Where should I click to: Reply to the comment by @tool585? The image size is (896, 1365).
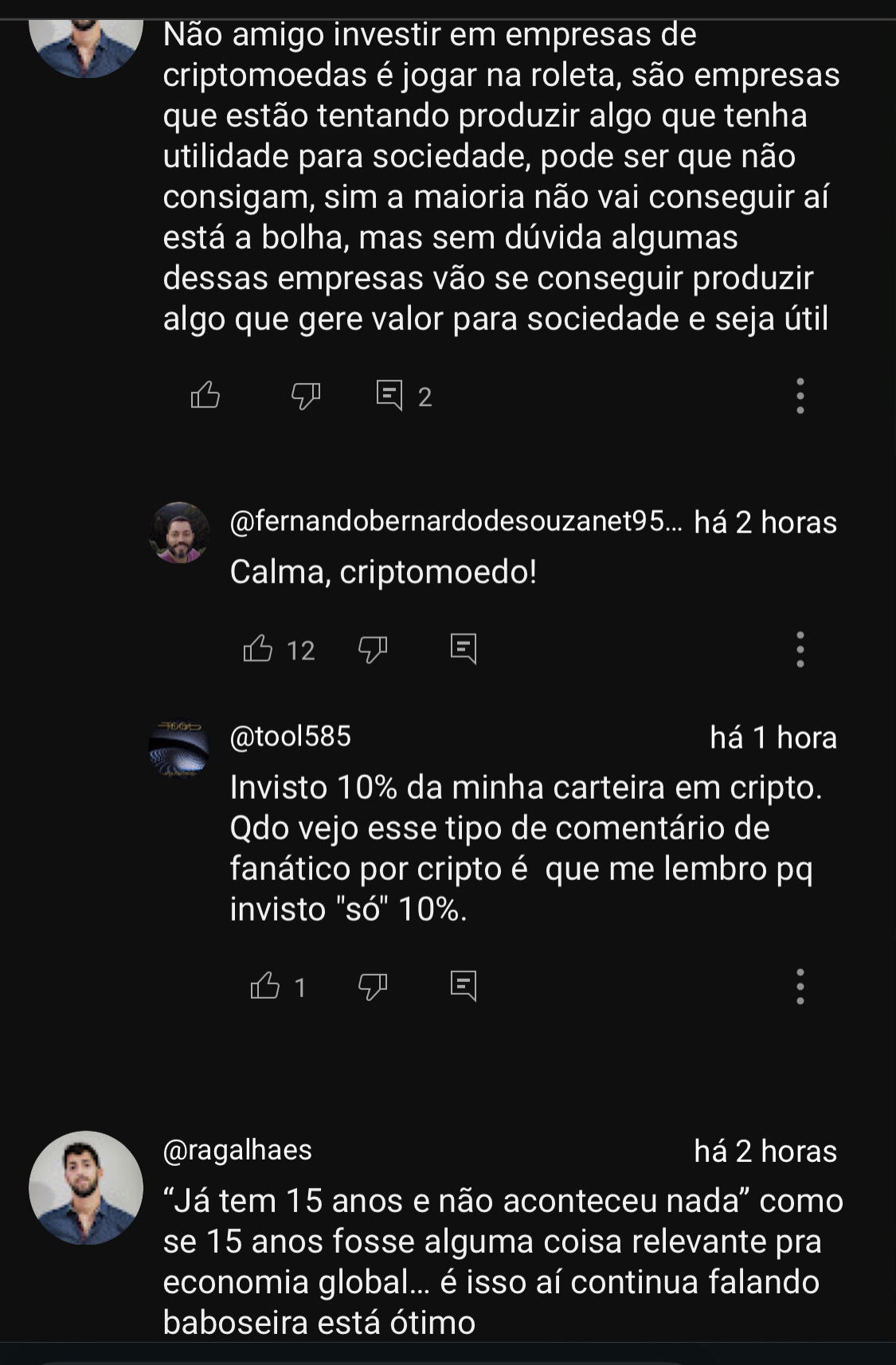point(464,987)
